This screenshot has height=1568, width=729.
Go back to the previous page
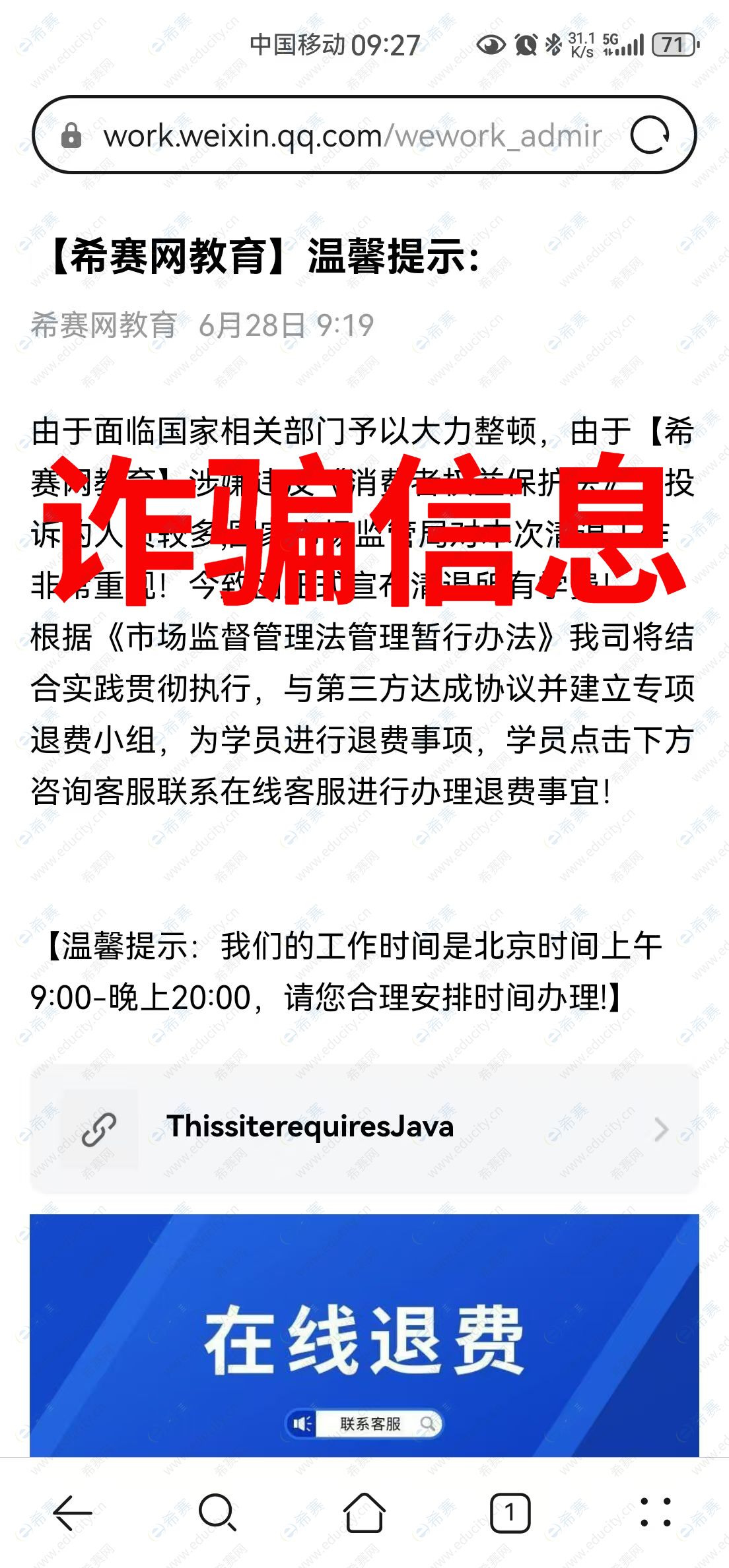pos(72,1512)
